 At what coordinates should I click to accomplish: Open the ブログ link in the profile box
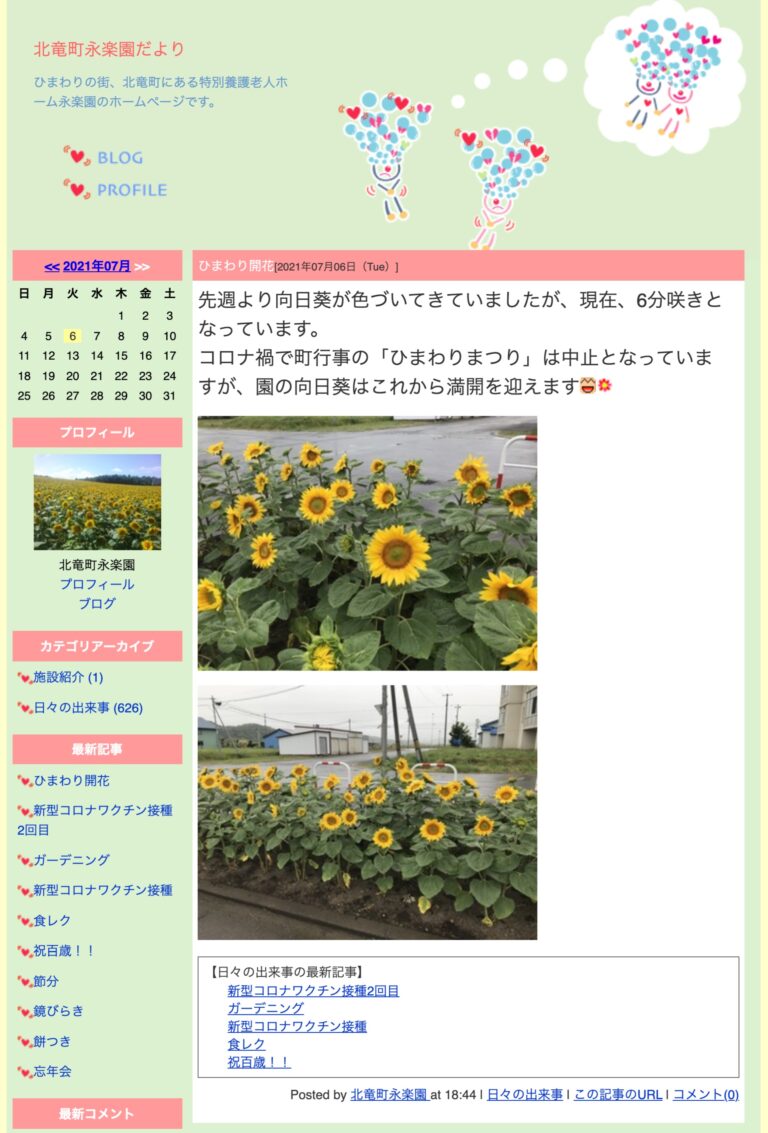tap(96, 603)
